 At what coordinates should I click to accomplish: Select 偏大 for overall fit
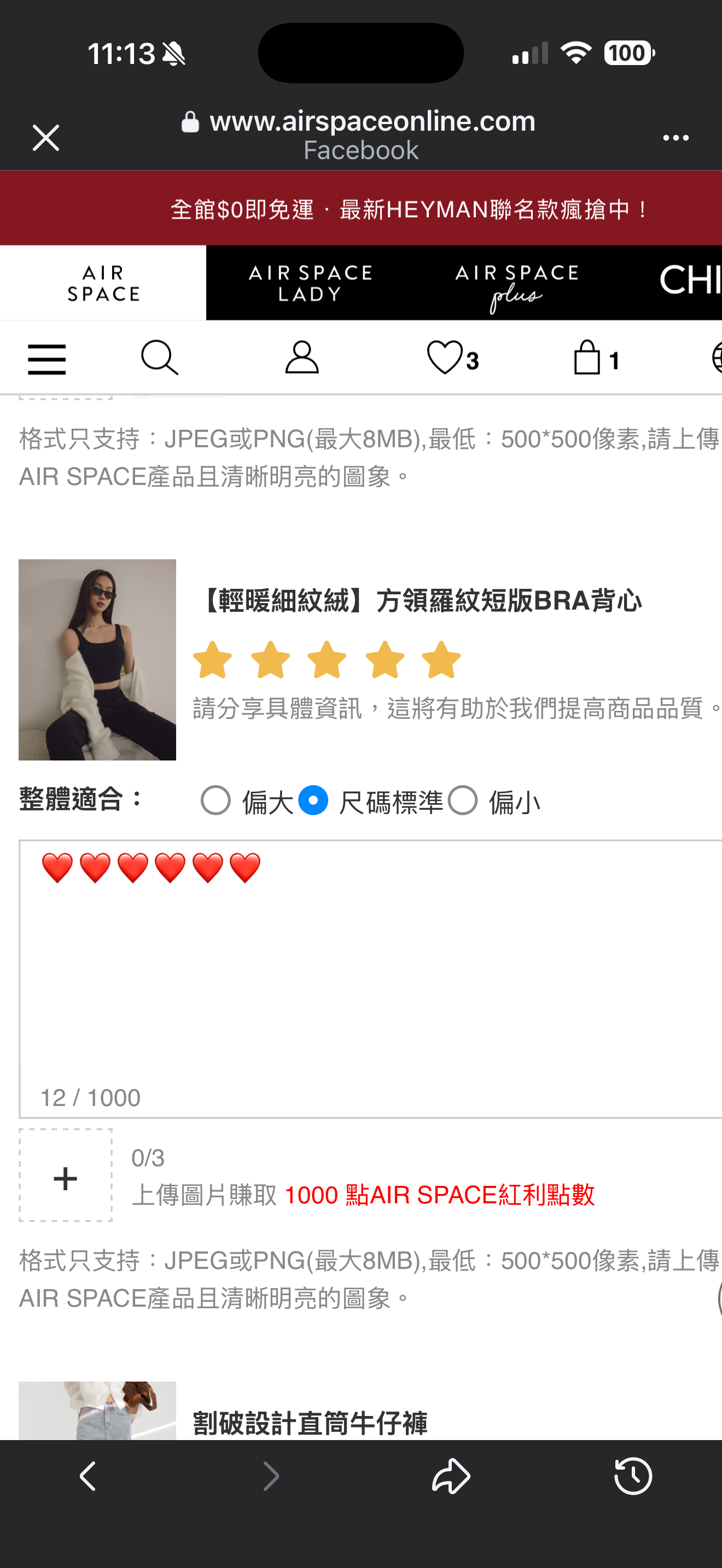click(x=216, y=800)
